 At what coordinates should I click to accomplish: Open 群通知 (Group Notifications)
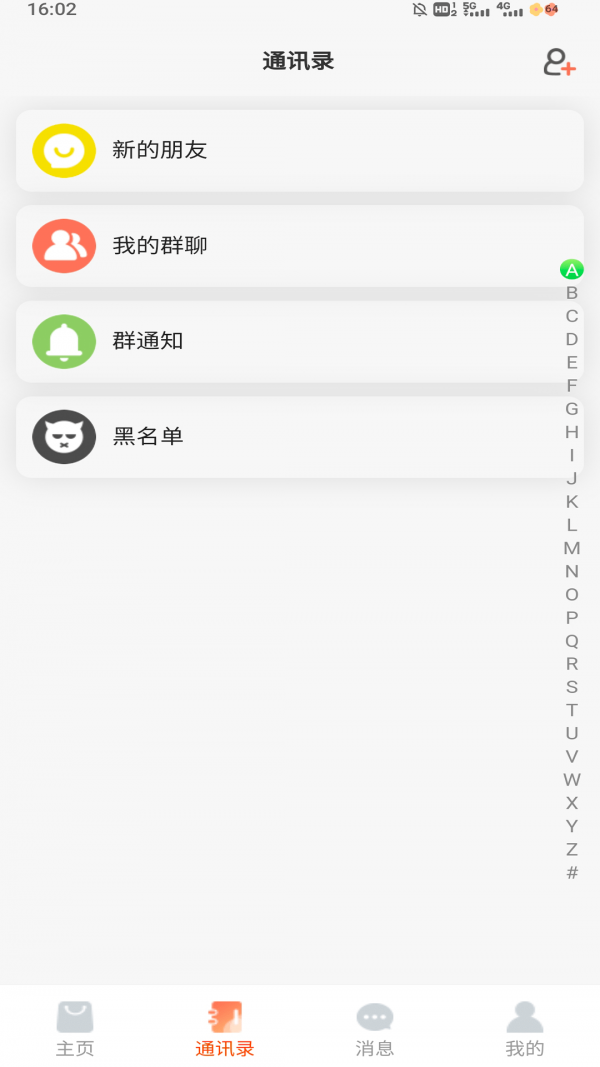point(300,341)
